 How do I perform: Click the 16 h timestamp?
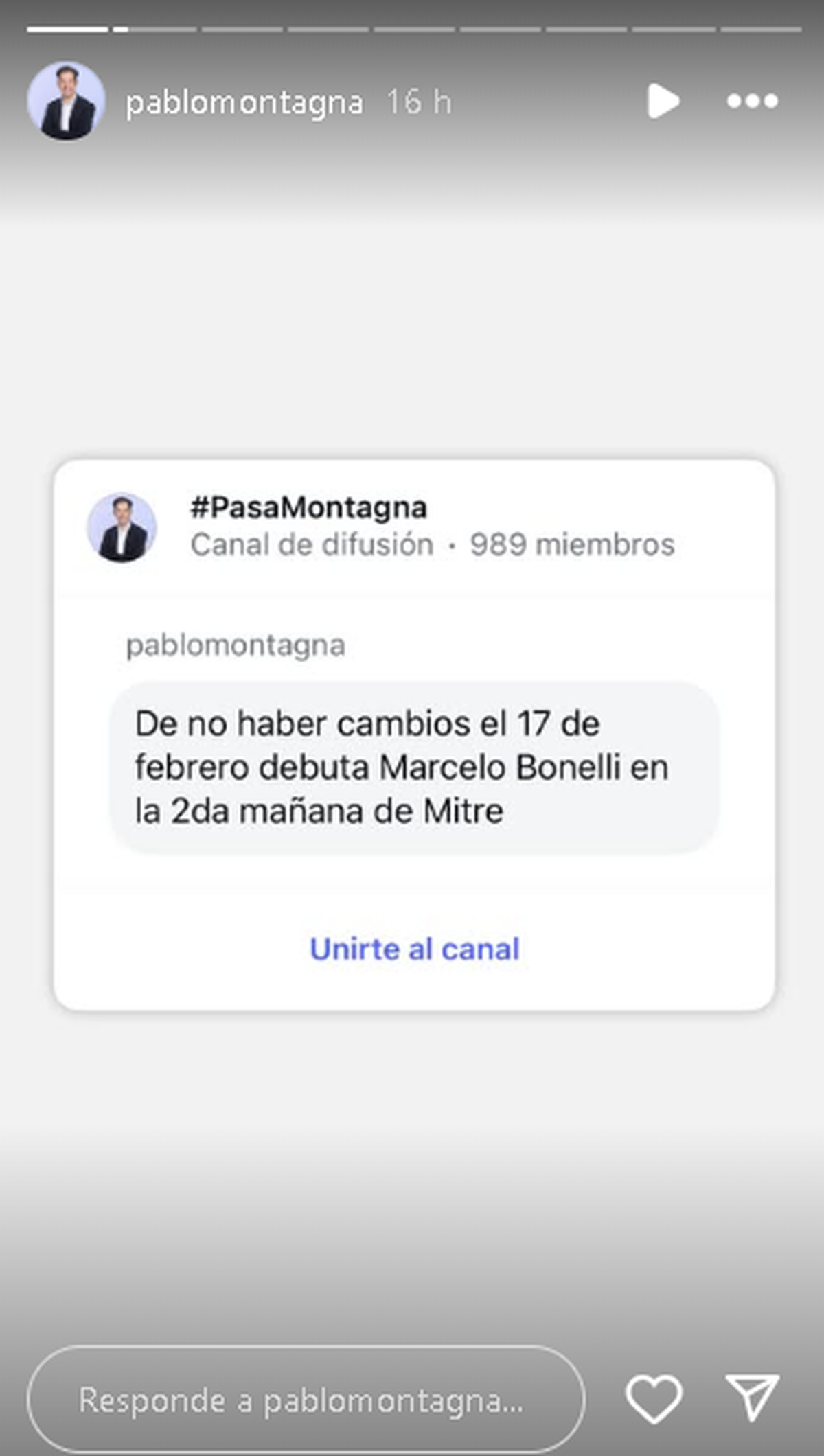coord(419,102)
